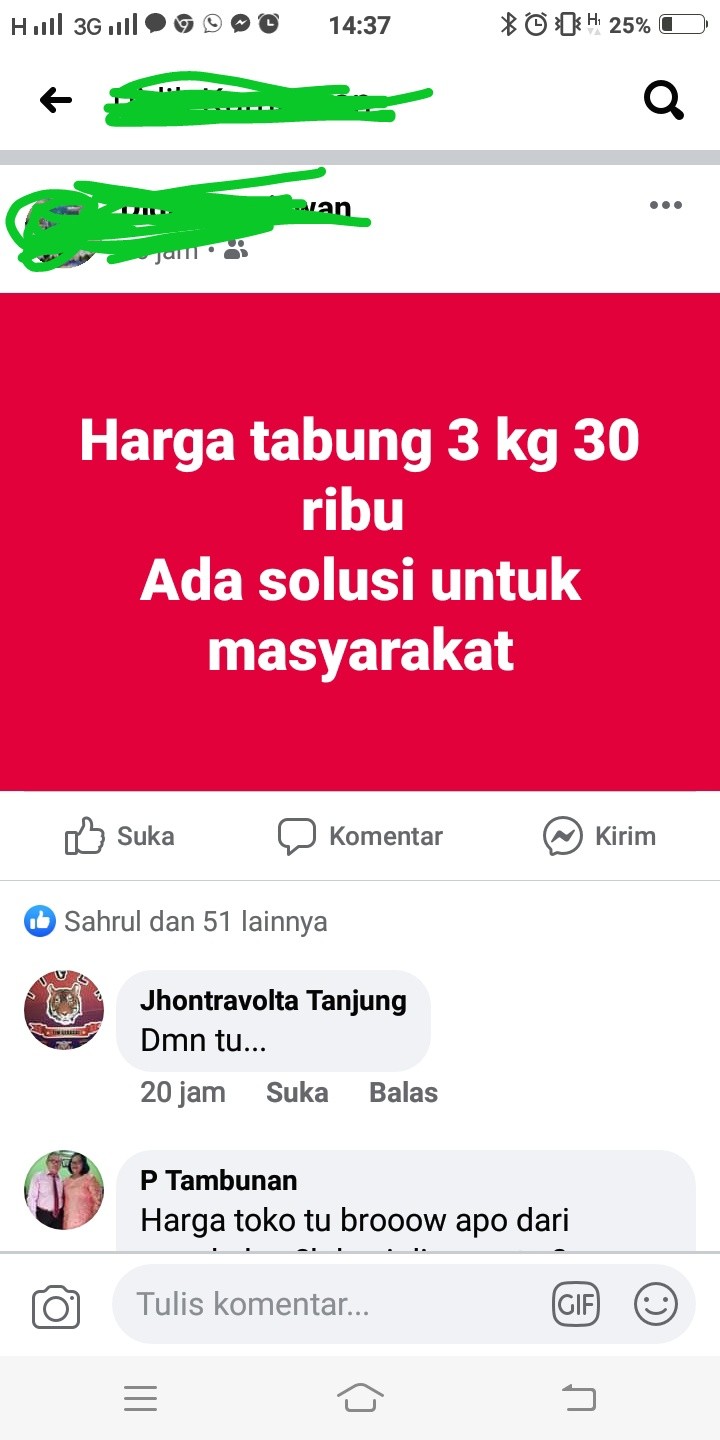
Task: Tap the system home button
Action: 360,1397
